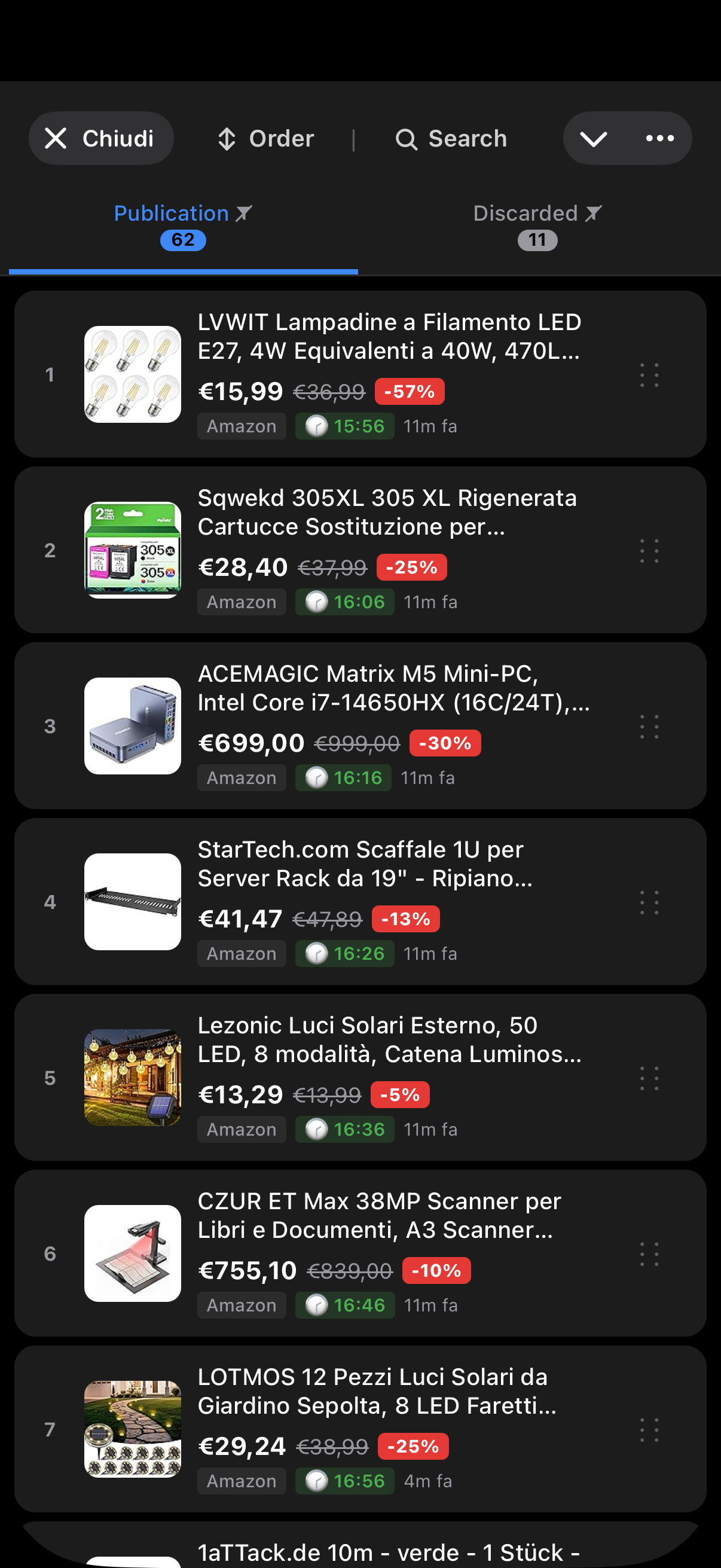721x1568 pixels.
Task: Switch to the Publication tab
Action: coord(182,226)
